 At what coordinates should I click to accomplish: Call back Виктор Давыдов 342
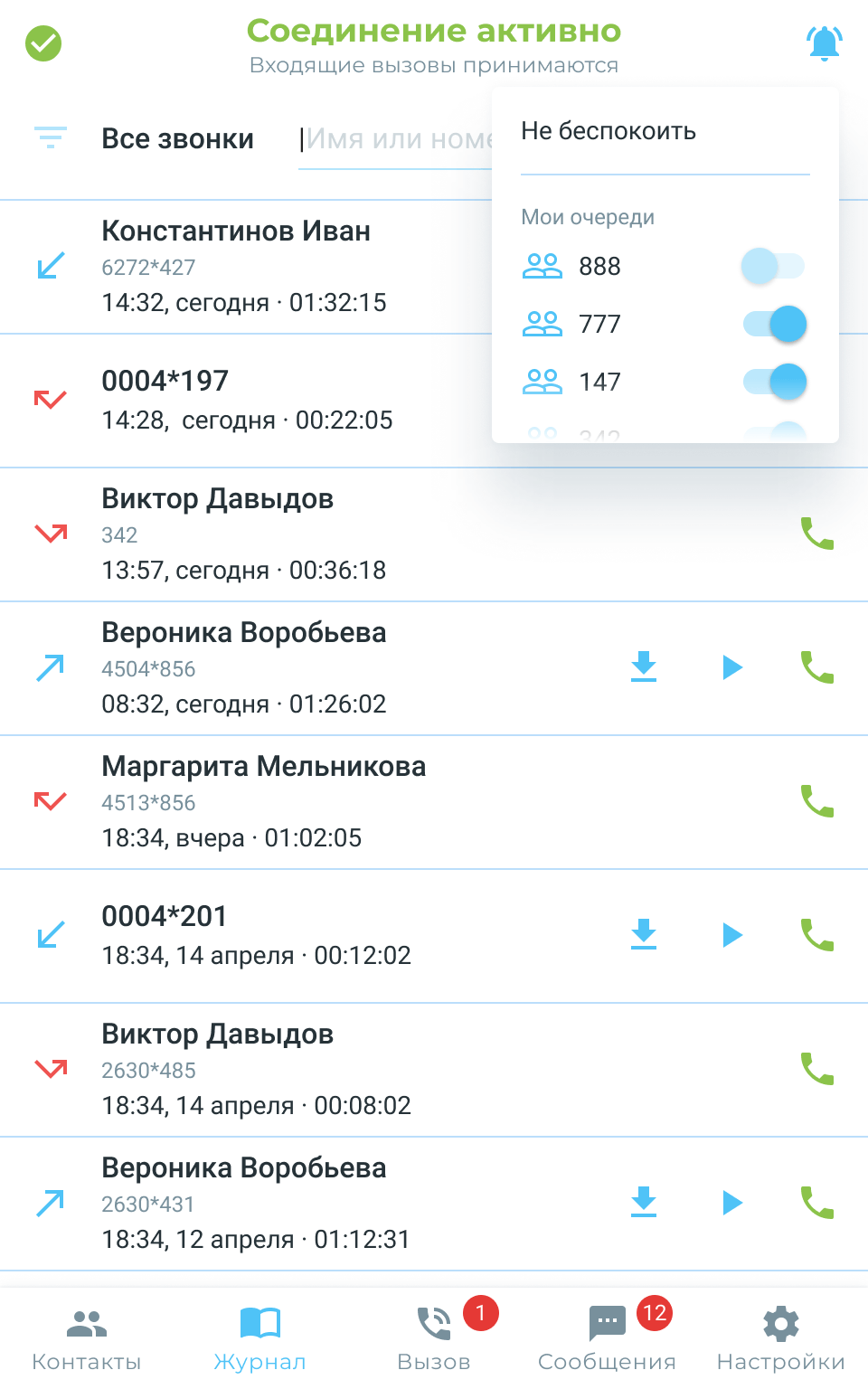click(x=817, y=534)
